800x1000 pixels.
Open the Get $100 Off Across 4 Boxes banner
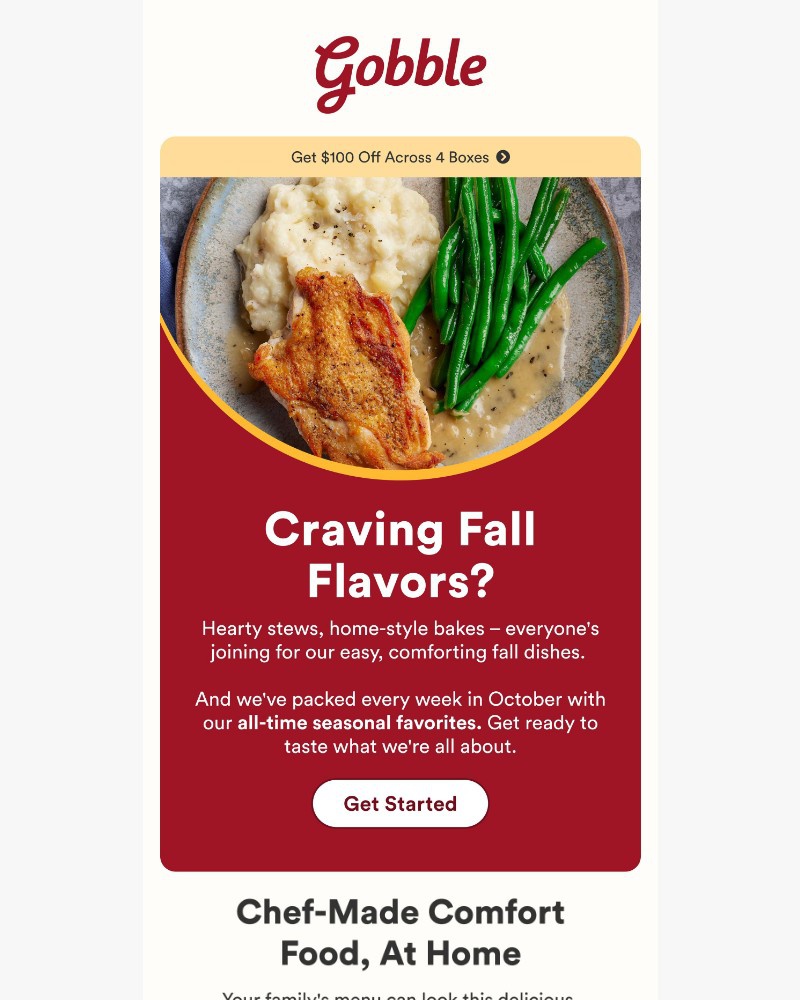(400, 157)
